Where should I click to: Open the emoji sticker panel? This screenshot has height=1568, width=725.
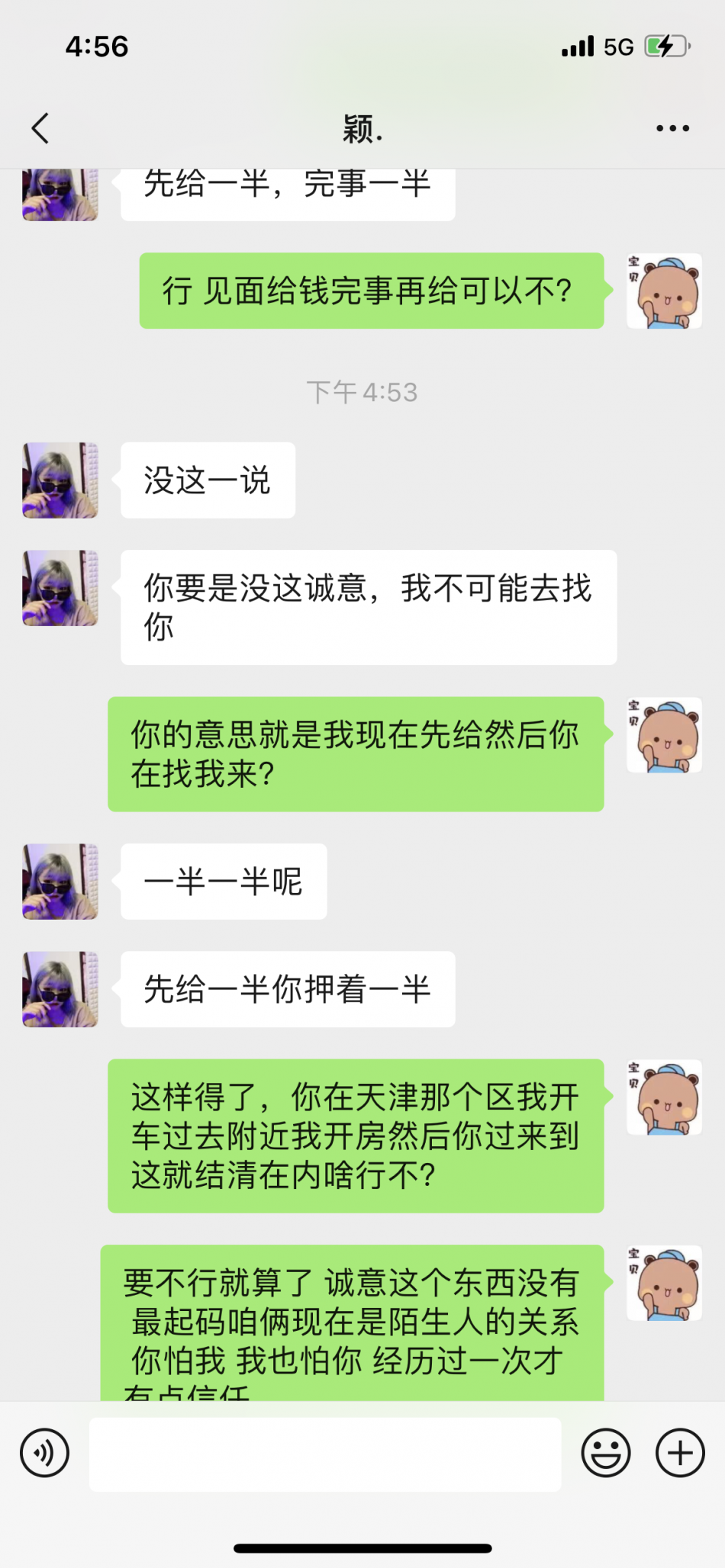point(606,1453)
